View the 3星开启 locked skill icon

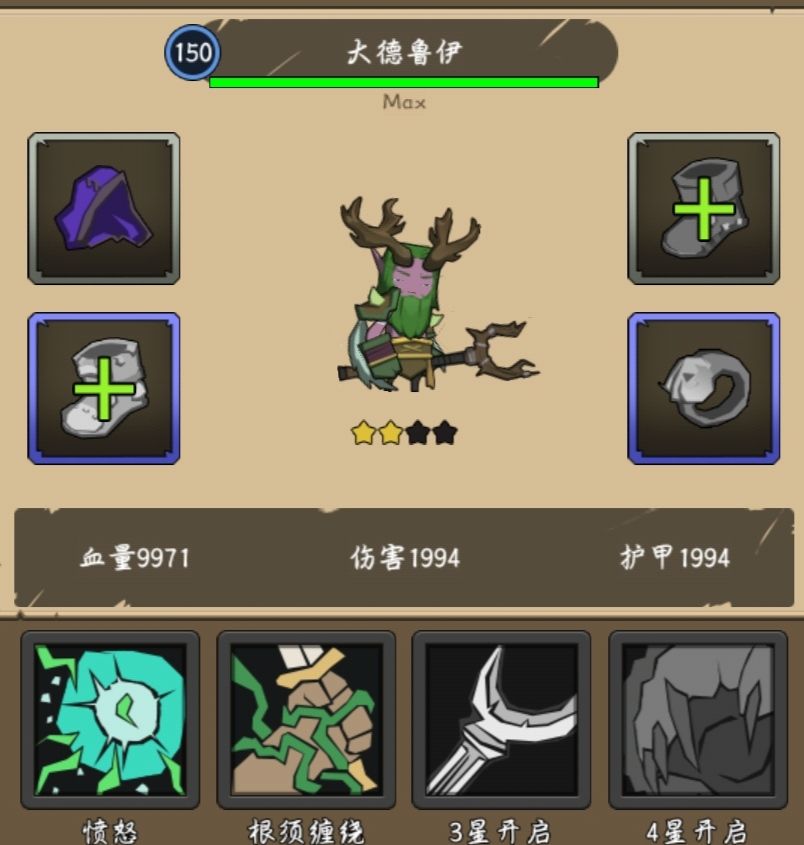point(504,722)
